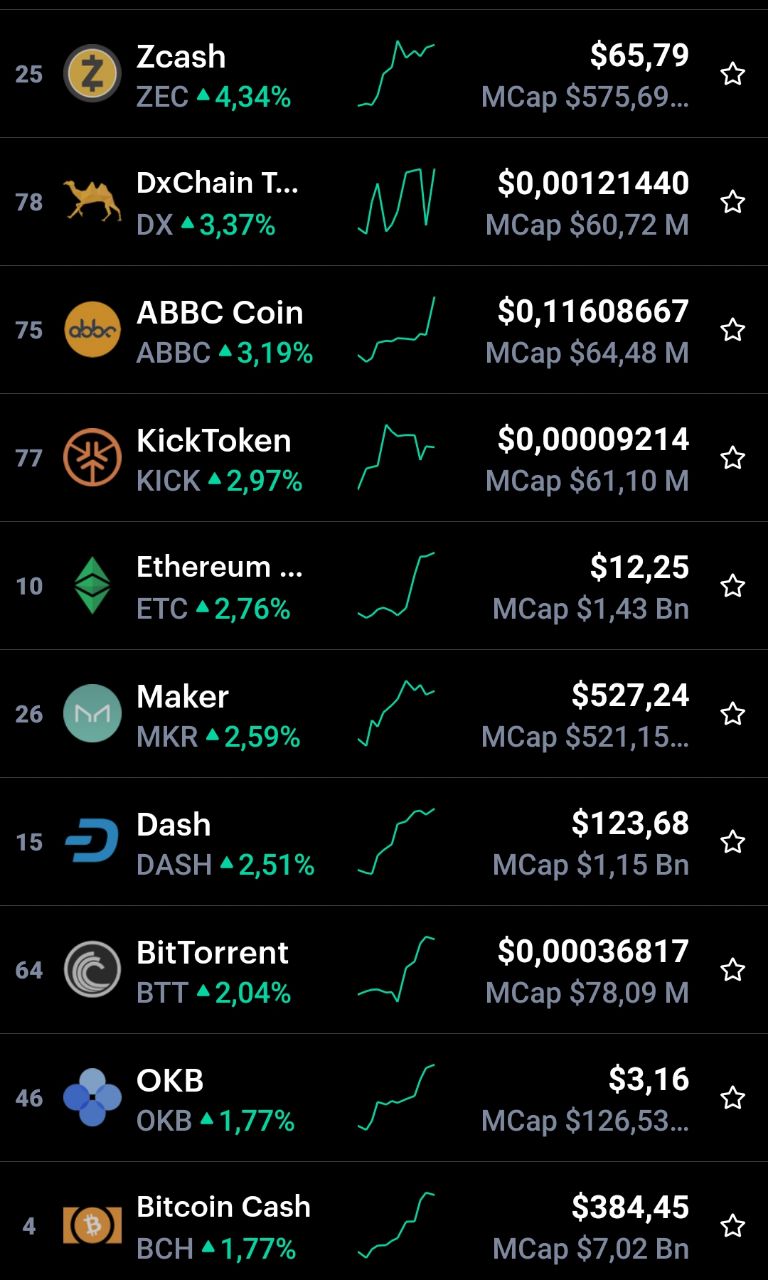View BitTorrent (BTT) details
Viewport: 768px width, 1280px height.
[384, 970]
